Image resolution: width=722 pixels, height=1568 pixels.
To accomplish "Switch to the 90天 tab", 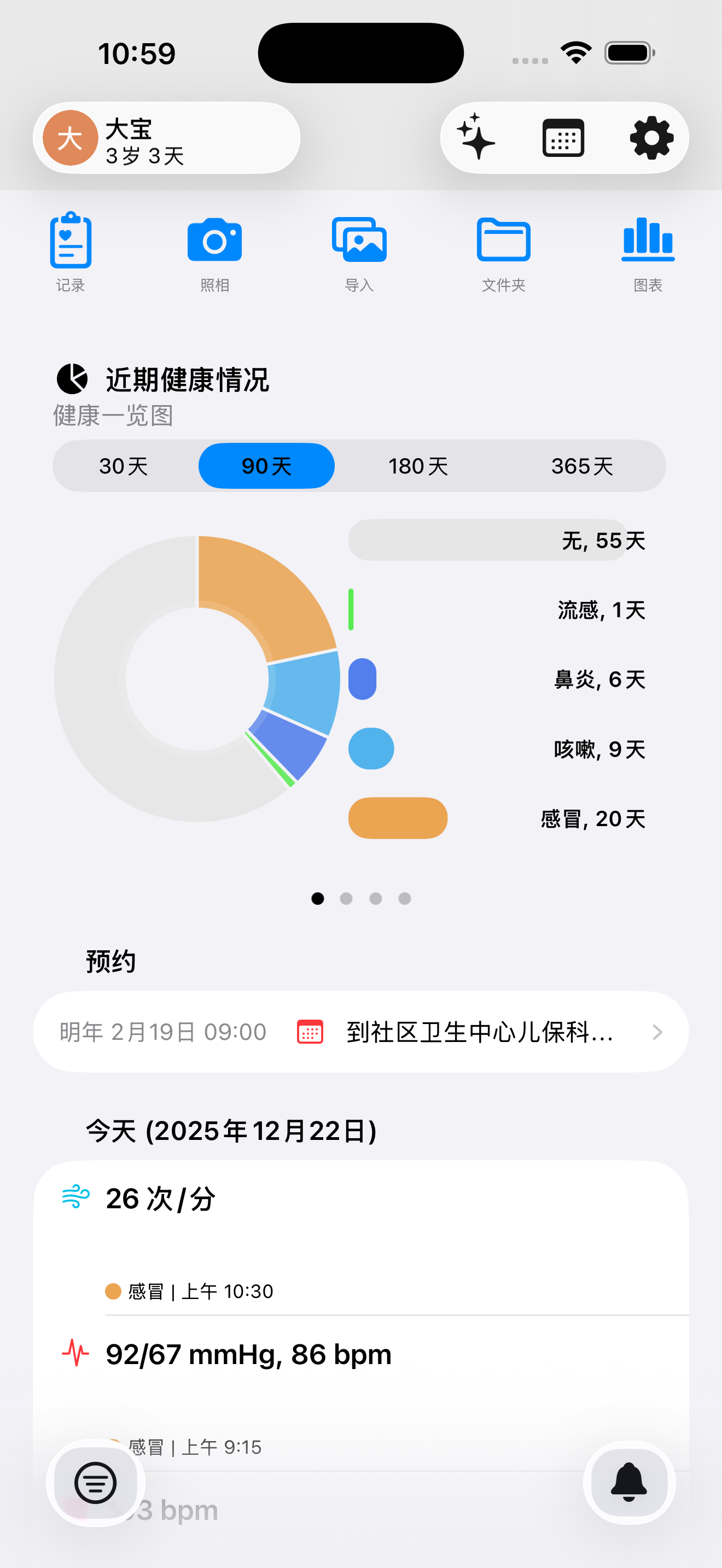I will (266, 466).
